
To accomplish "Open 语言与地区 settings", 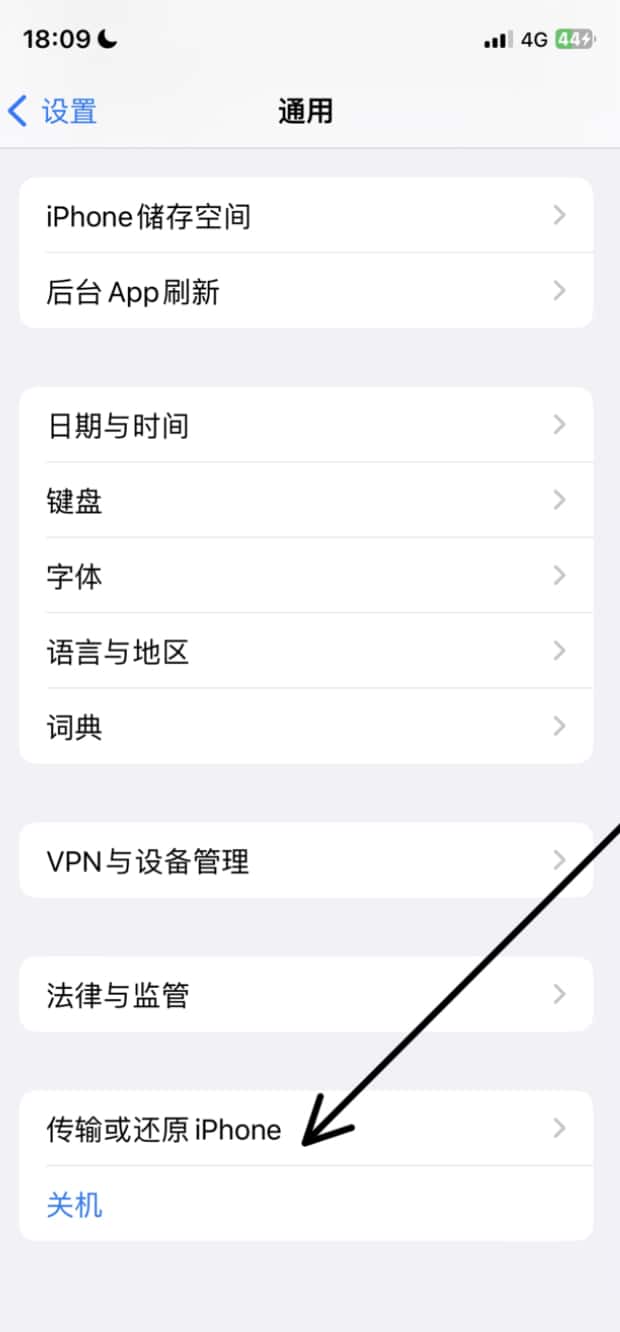I will (305, 652).
